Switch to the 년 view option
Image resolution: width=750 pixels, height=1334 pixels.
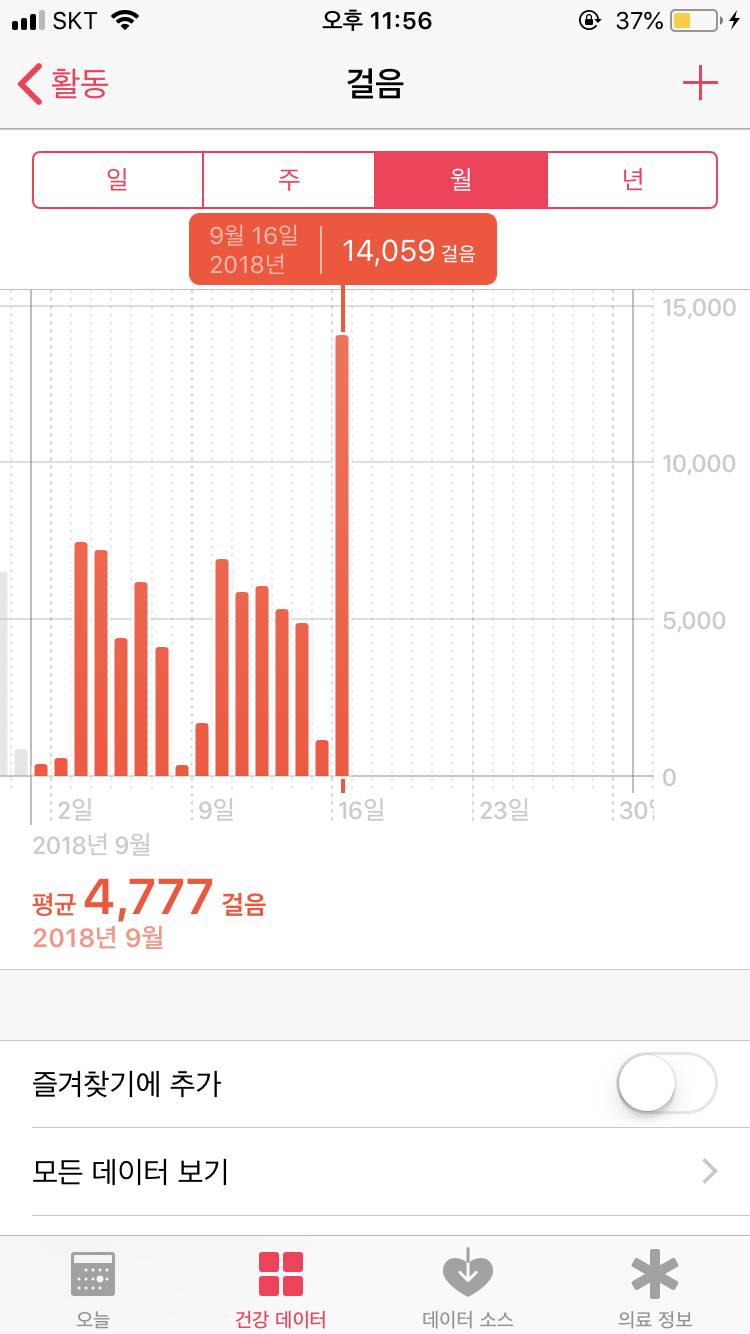(632, 179)
